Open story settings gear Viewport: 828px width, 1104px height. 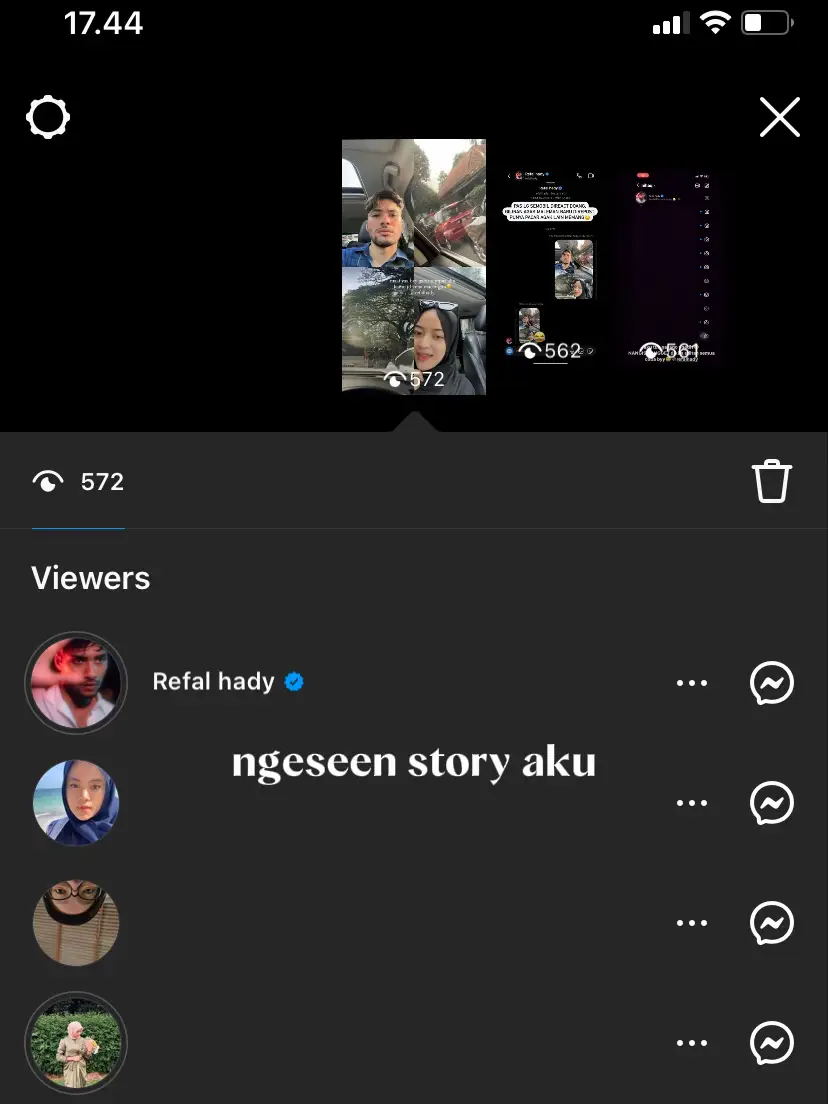click(x=48, y=118)
